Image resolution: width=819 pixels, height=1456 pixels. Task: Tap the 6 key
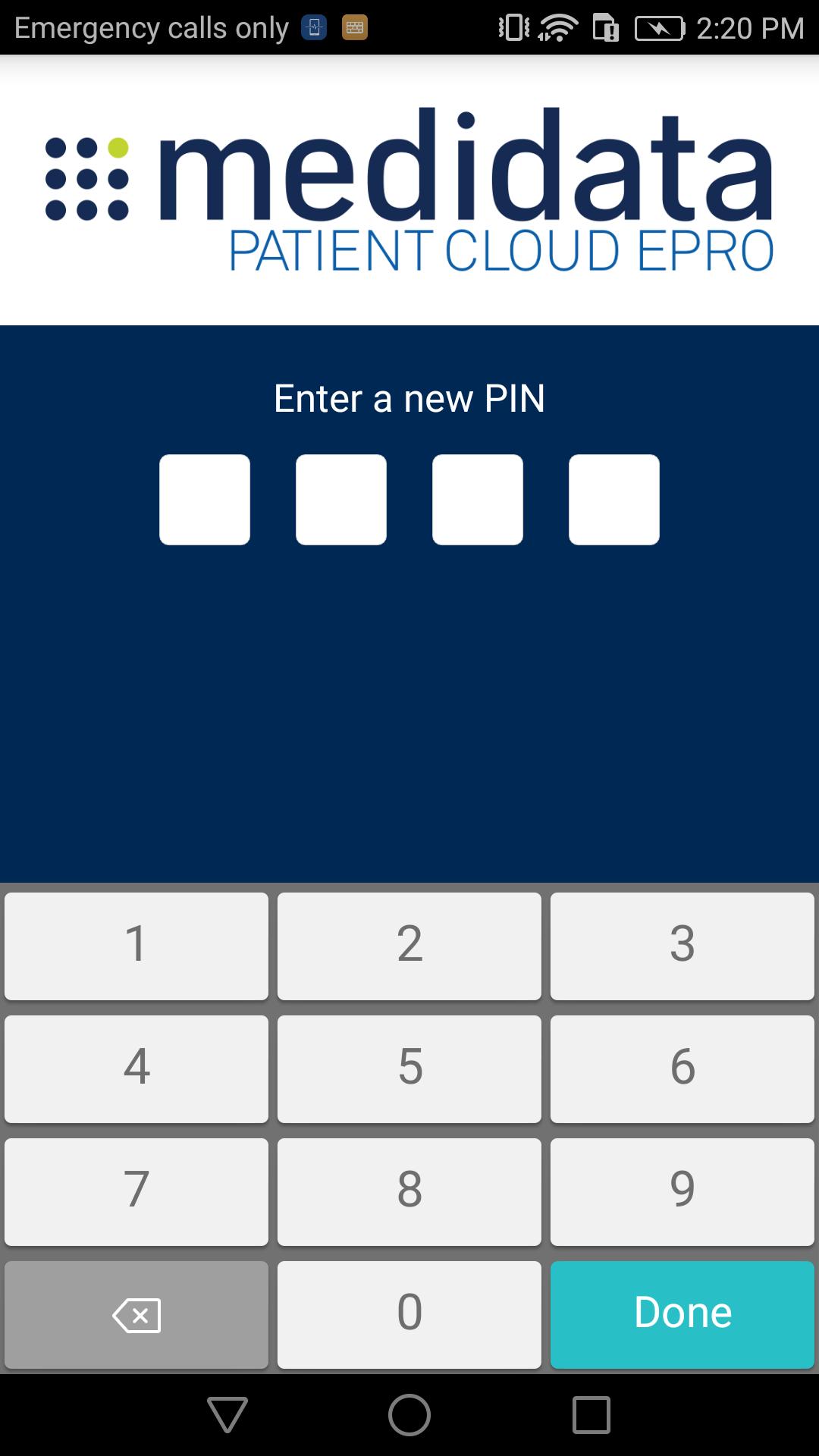682,1068
